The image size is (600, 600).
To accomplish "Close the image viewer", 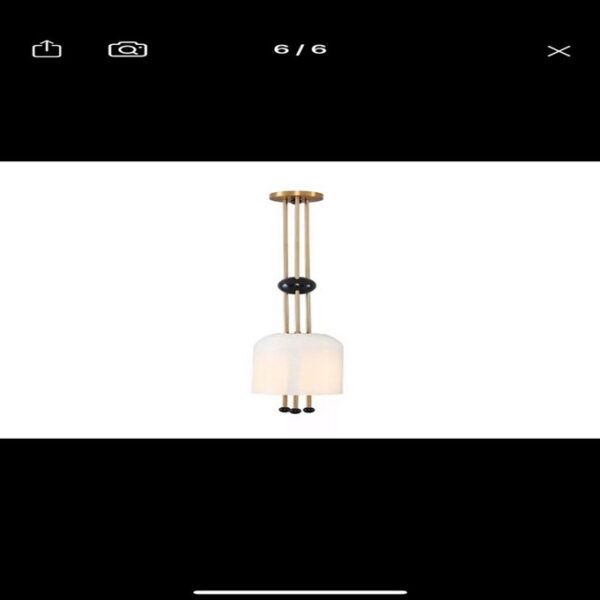I will pyautogui.click(x=558, y=50).
